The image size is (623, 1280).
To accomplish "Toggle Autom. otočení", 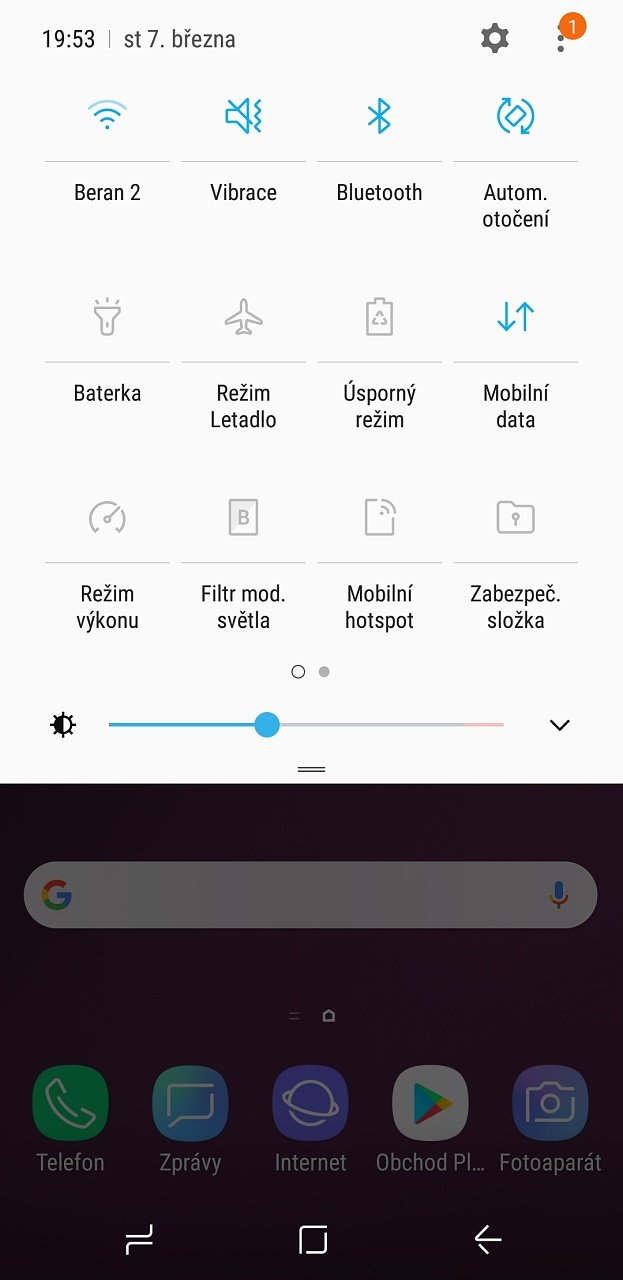I will (515, 117).
